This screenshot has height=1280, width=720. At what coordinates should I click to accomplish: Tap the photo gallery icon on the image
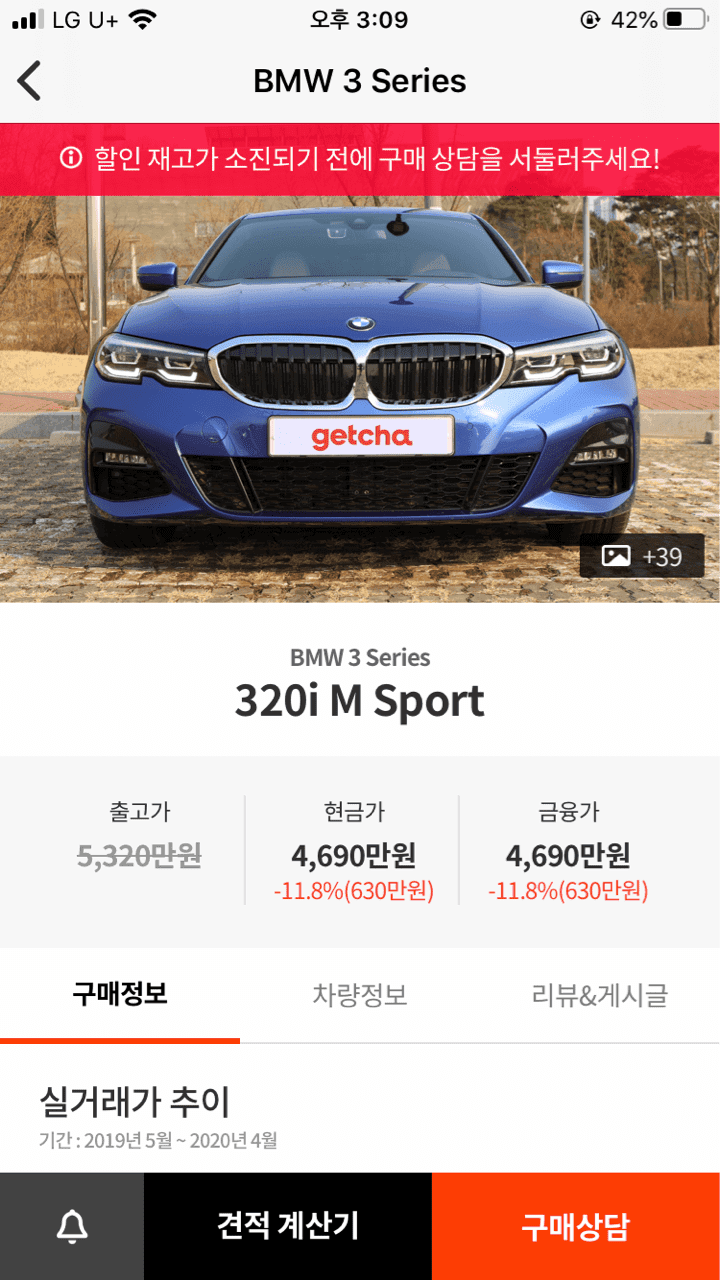pyautogui.click(x=614, y=557)
